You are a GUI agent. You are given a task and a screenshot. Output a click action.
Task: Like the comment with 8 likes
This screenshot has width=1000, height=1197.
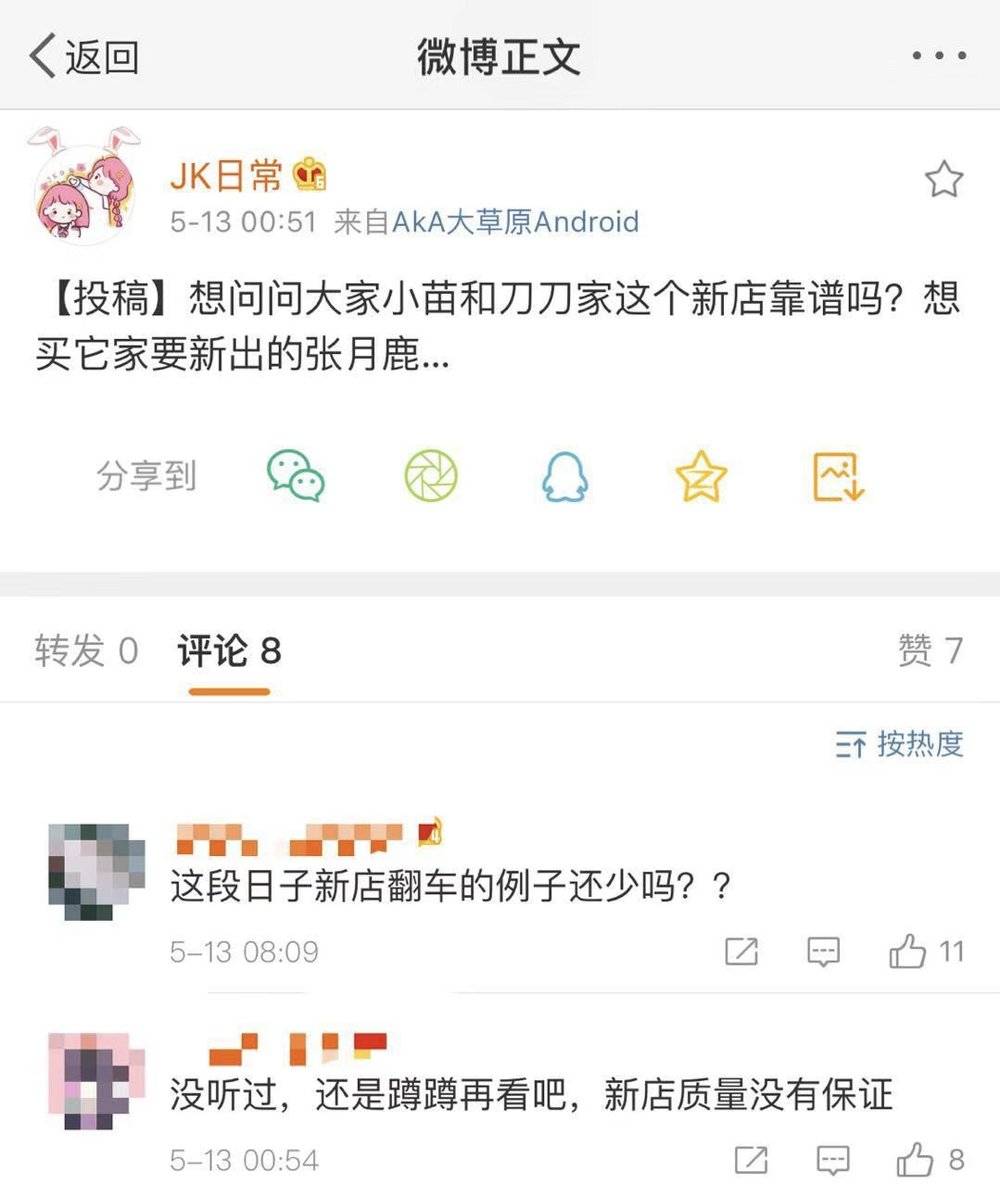pos(915,1159)
